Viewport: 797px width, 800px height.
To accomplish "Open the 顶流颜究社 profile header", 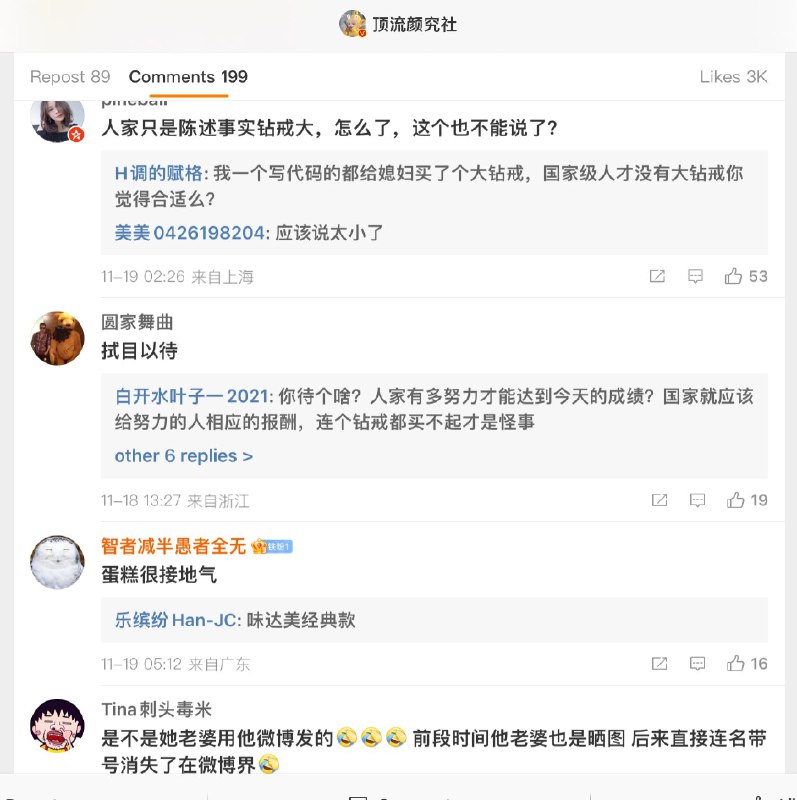I will click(x=398, y=24).
